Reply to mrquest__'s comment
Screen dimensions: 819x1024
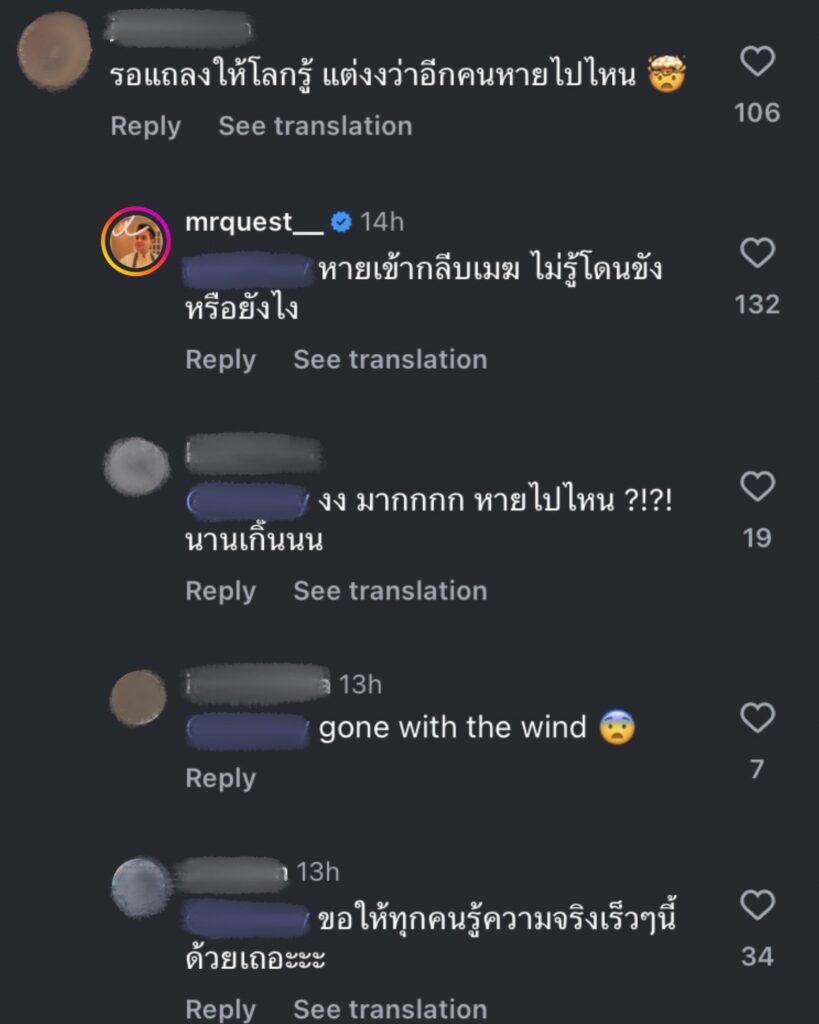coord(220,360)
